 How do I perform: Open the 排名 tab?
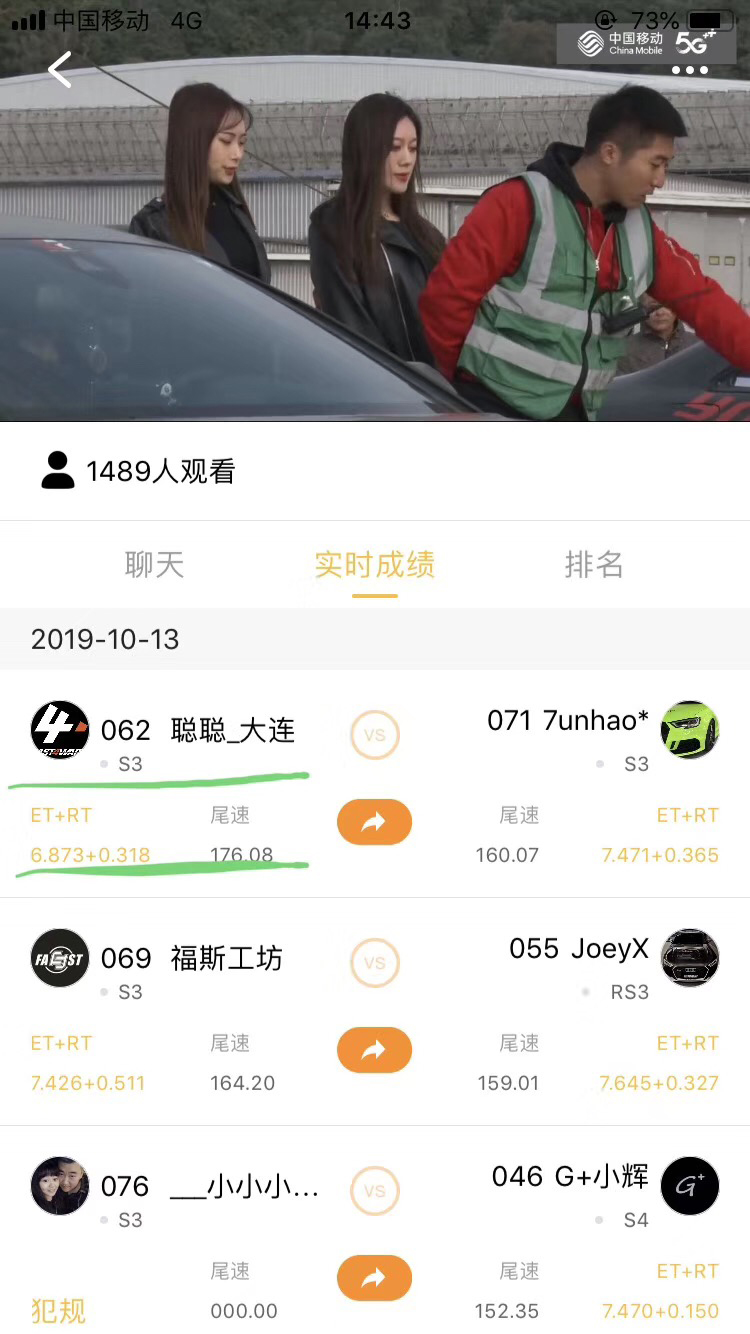tap(594, 565)
